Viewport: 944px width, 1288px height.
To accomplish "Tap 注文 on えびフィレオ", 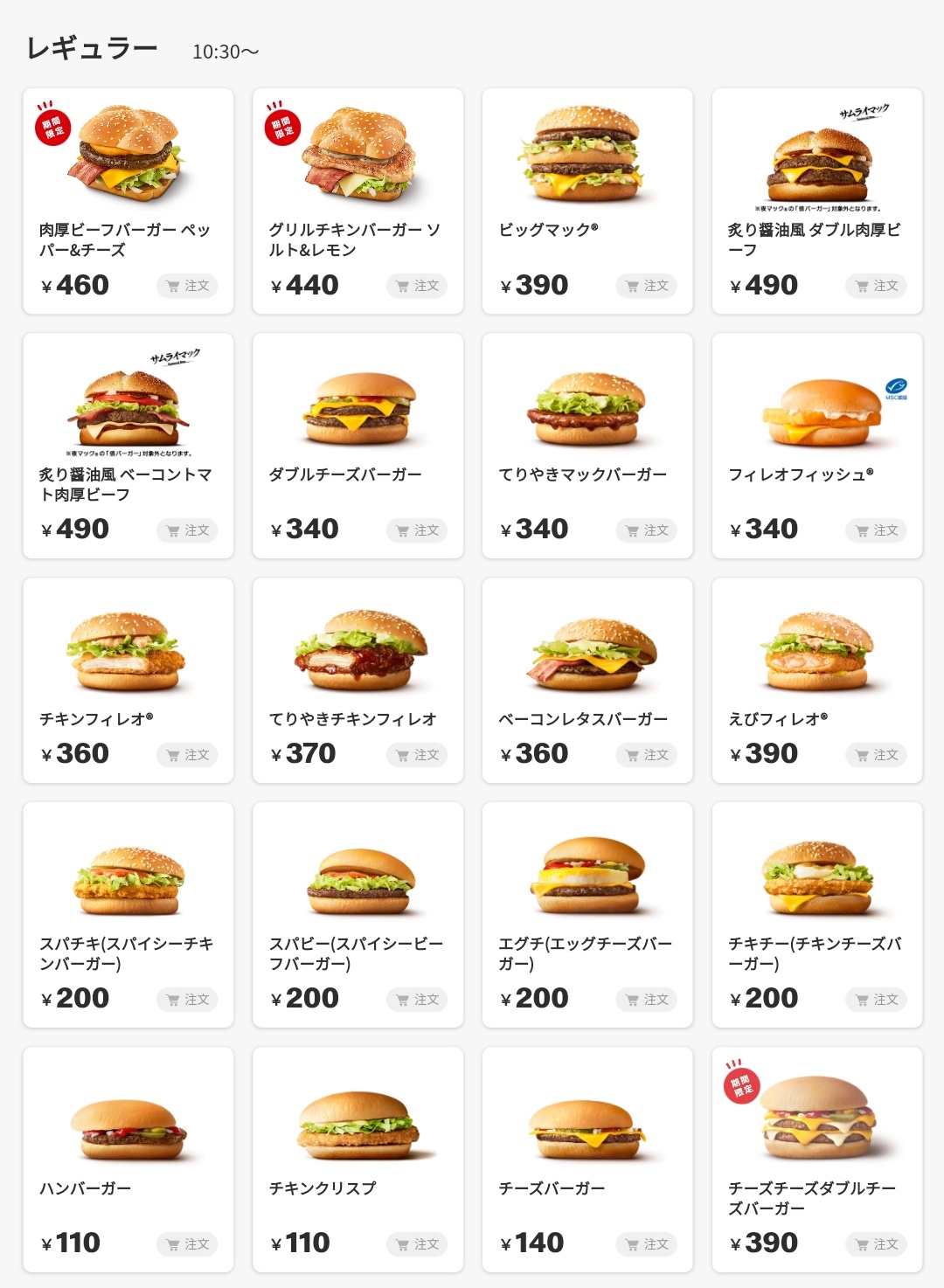I will pyautogui.click(x=876, y=755).
